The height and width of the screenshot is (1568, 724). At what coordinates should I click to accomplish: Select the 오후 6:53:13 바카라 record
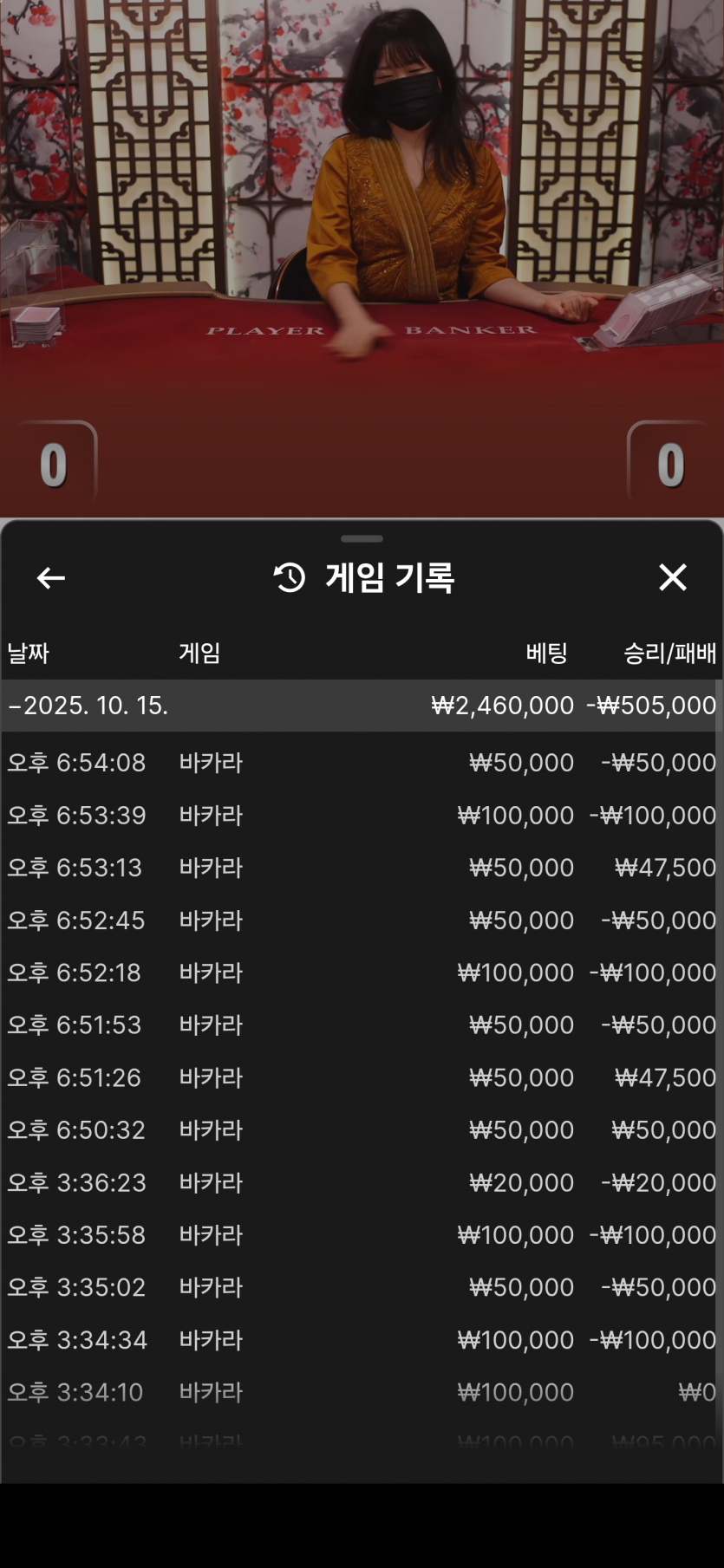click(x=361, y=868)
